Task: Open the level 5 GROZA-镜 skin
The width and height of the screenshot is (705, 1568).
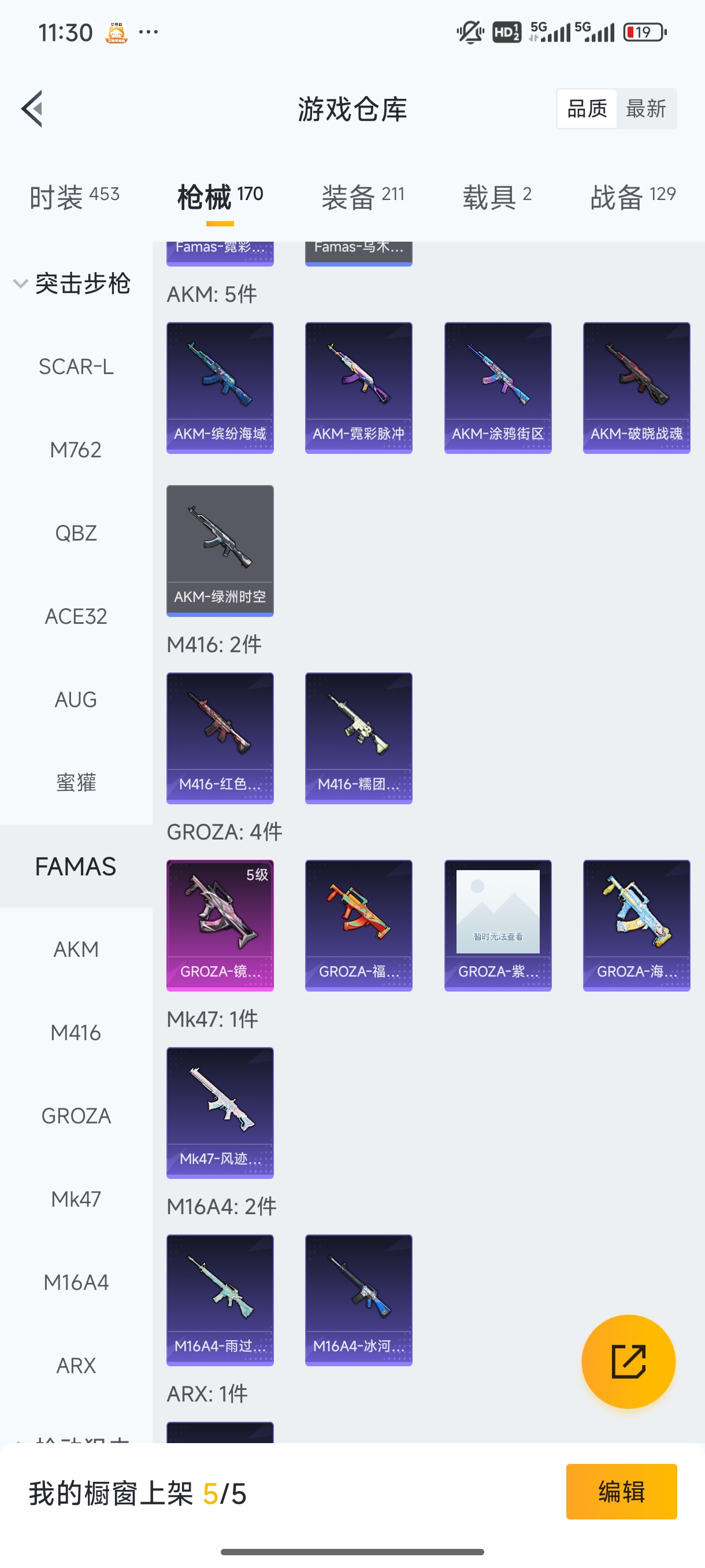Action: pos(220,925)
